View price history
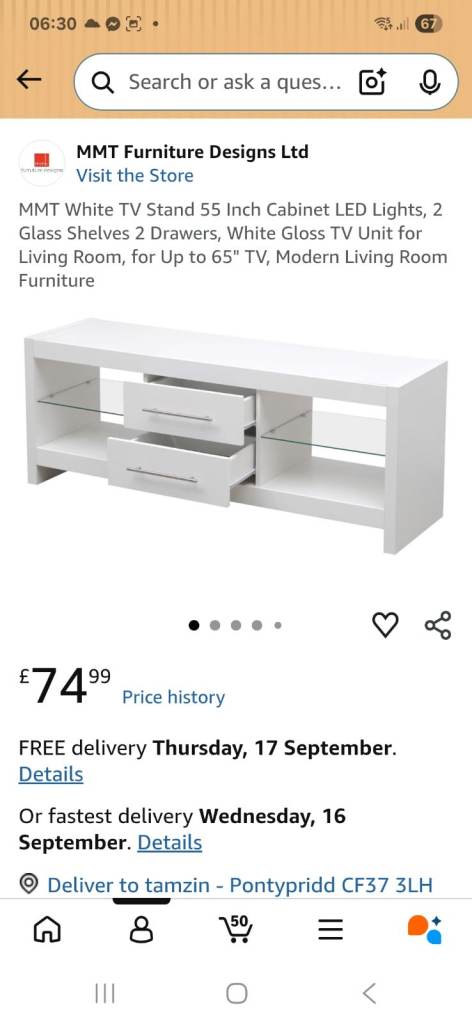The width and height of the screenshot is (472, 1024). click(x=174, y=697)
